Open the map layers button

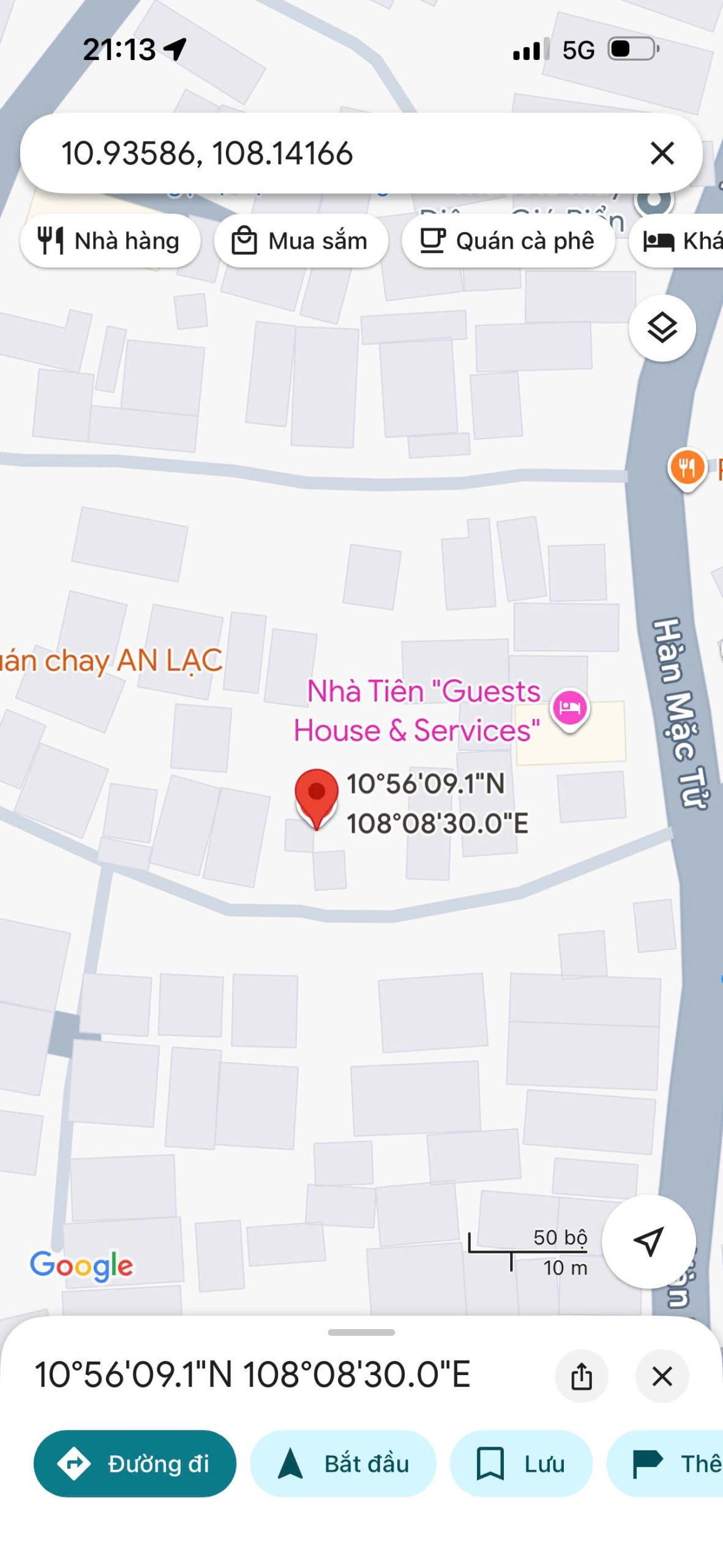pos(662,328)
